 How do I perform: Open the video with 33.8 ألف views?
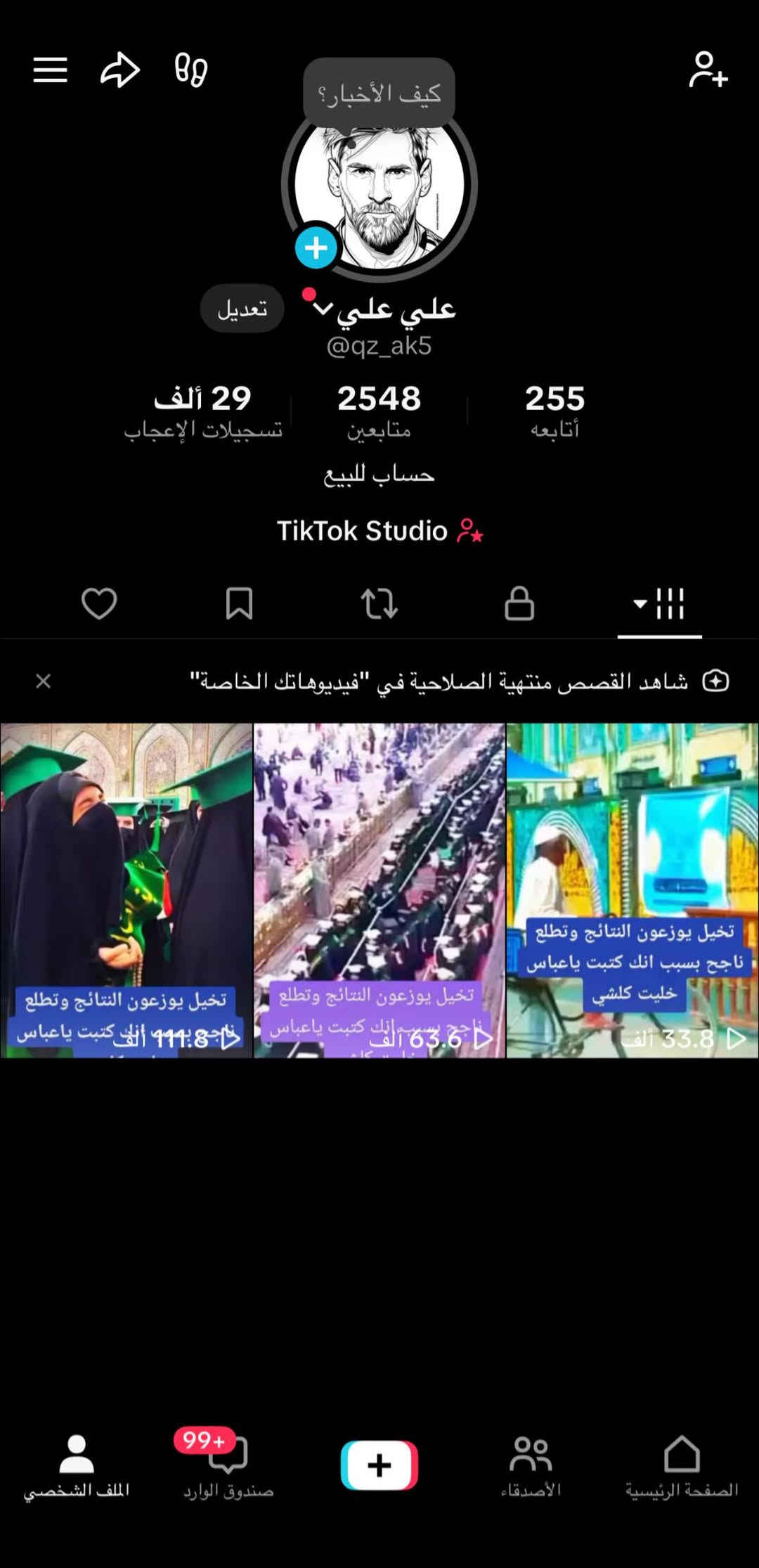(632, 889)
